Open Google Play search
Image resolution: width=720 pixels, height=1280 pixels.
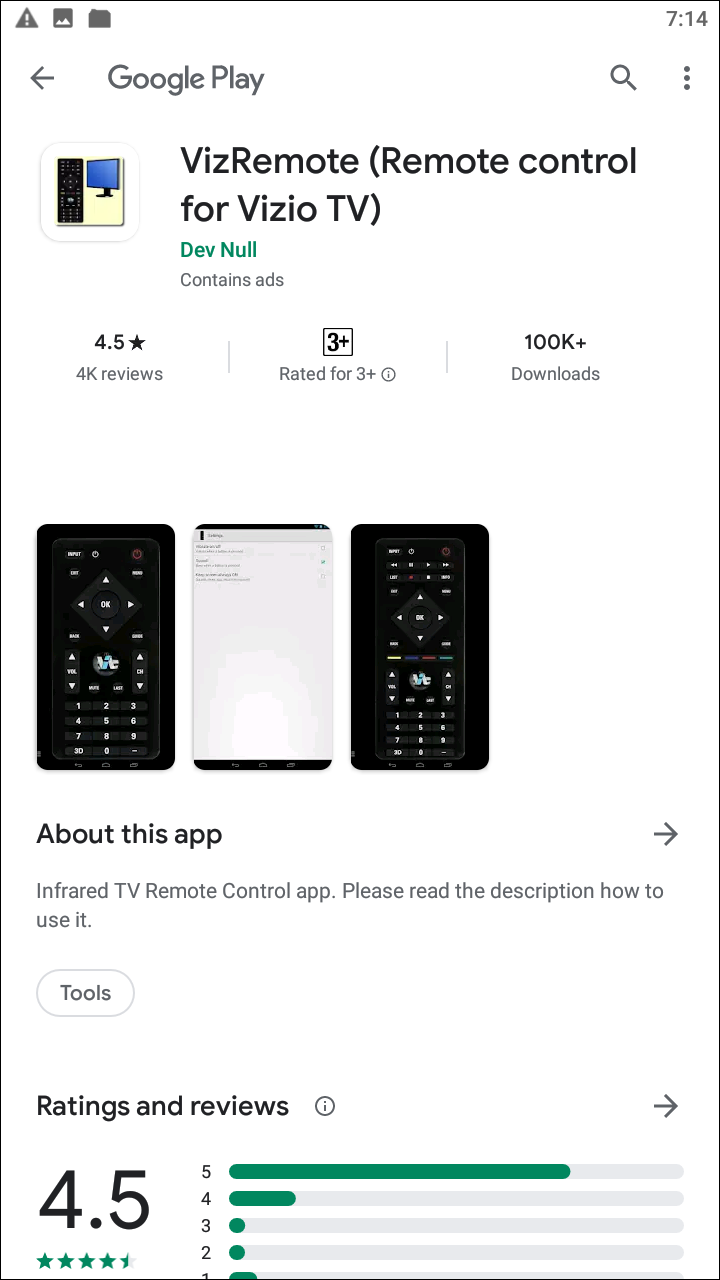(623, 78)
